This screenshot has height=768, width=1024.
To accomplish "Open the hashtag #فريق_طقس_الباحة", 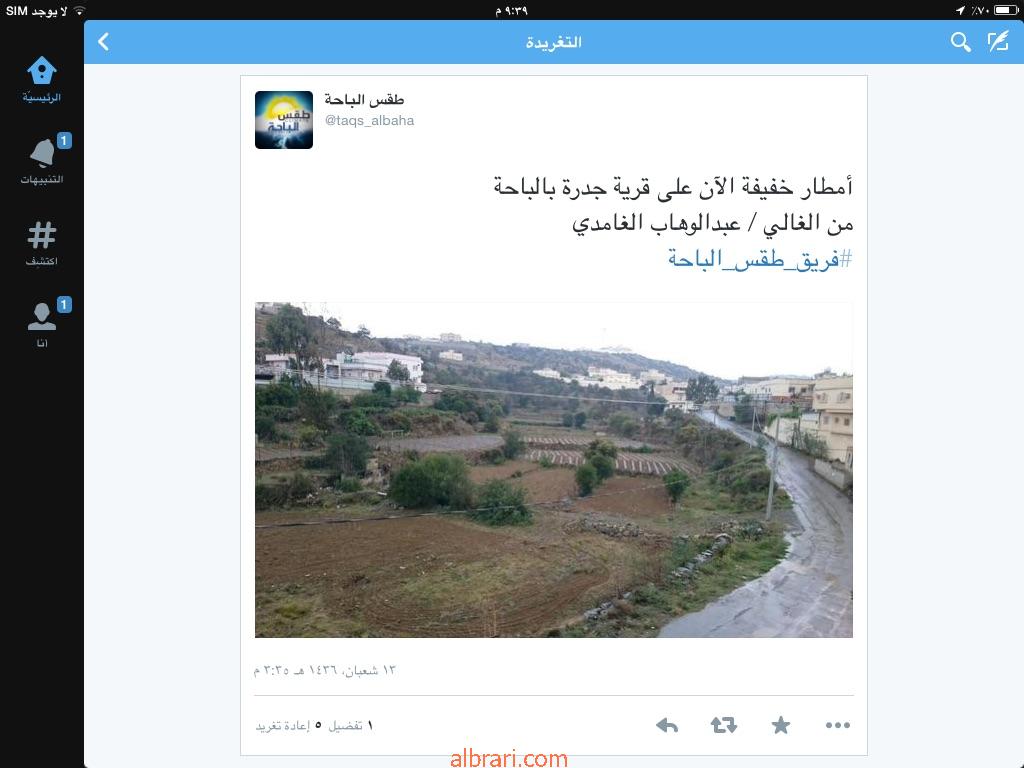I will (x=759, y=259).
